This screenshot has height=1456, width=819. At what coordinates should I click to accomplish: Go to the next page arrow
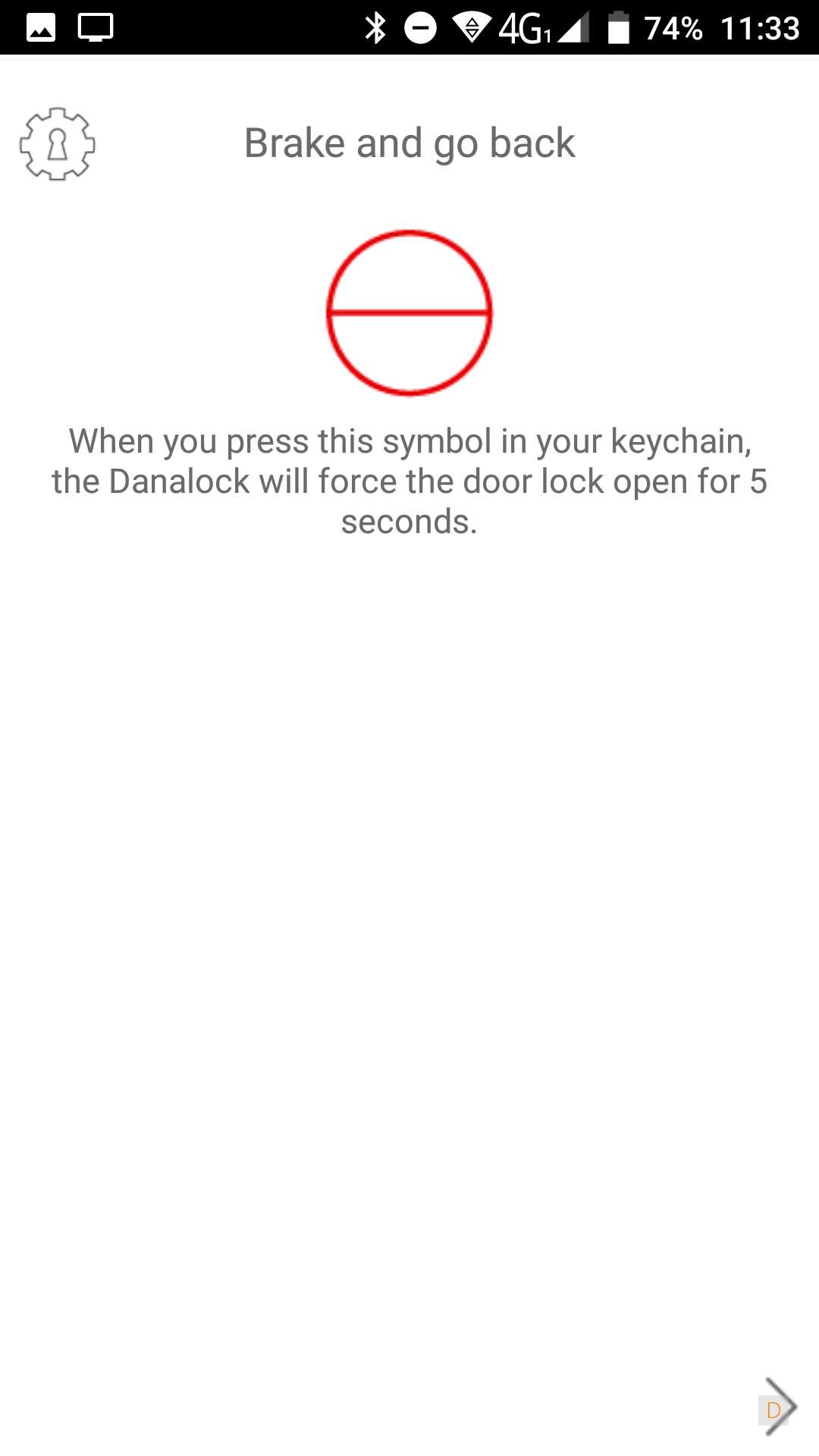pos(780,1406)
